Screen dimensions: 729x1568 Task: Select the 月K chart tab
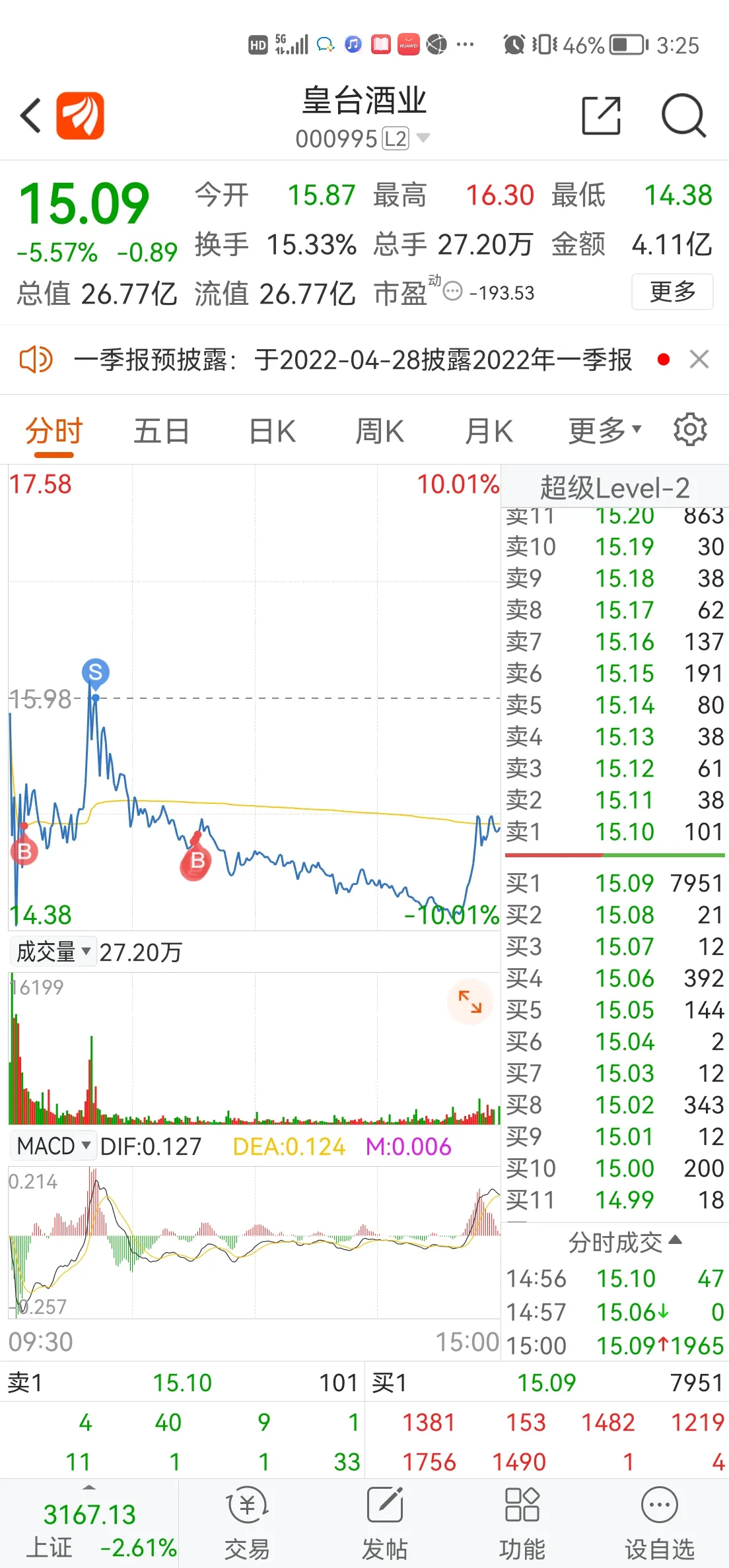[x=489, y=432]
